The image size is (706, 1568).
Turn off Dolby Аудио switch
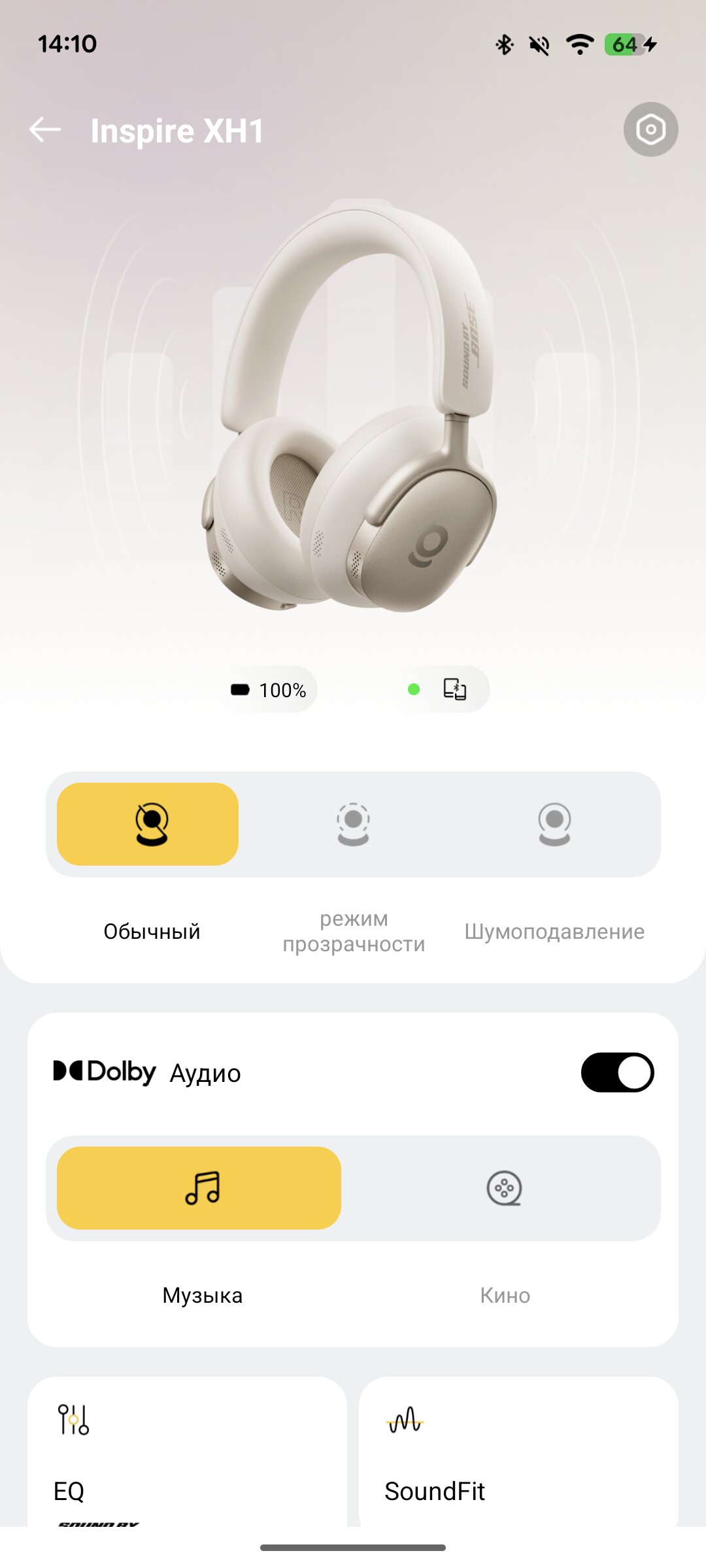click(617, 1072)
